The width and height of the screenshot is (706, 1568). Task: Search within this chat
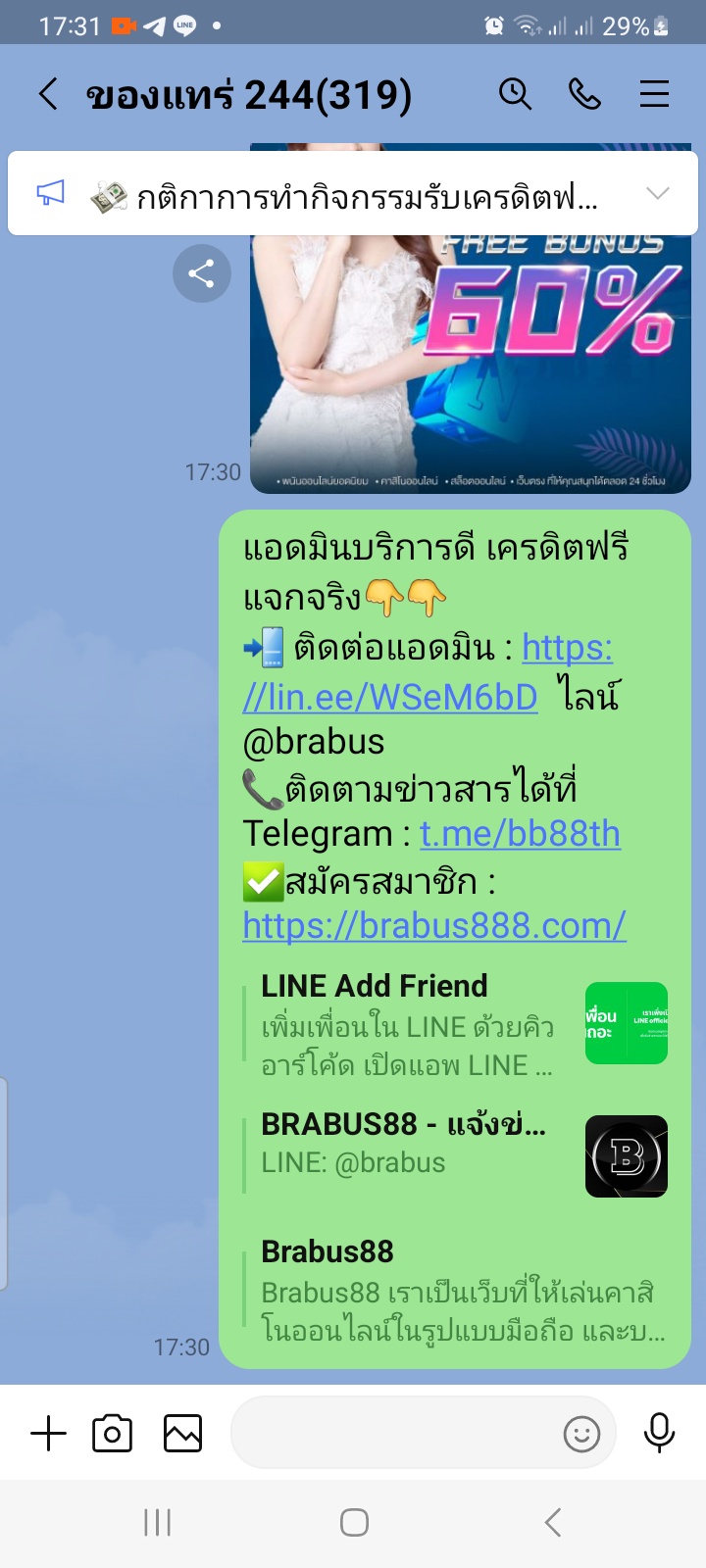coord(515,94)
